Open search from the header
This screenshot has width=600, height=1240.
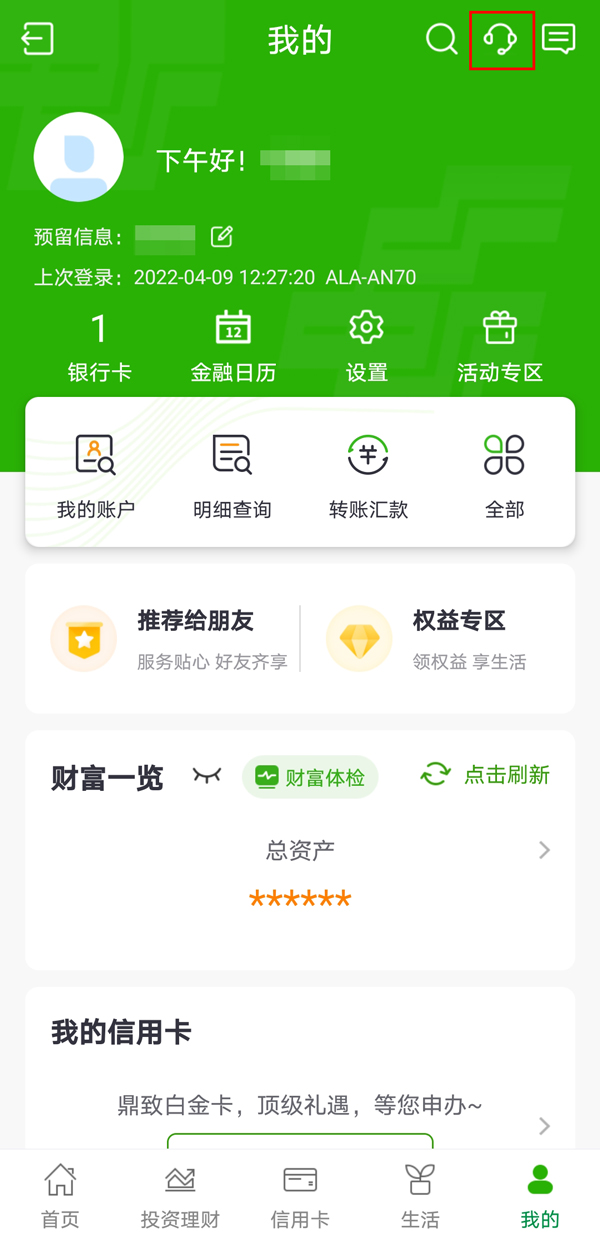(x=441, y=39)
